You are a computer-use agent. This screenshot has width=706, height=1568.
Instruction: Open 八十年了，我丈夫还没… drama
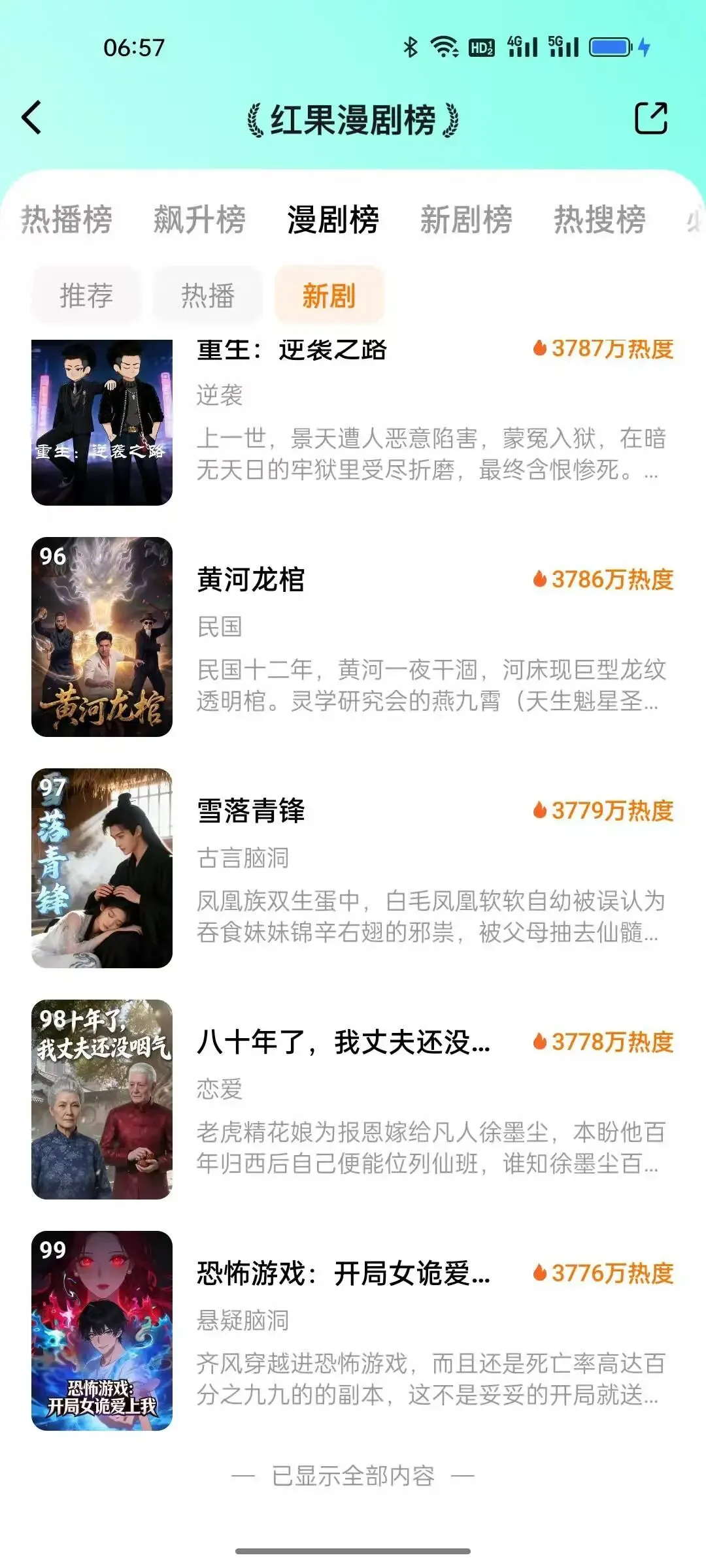(x=353, y=1100)
